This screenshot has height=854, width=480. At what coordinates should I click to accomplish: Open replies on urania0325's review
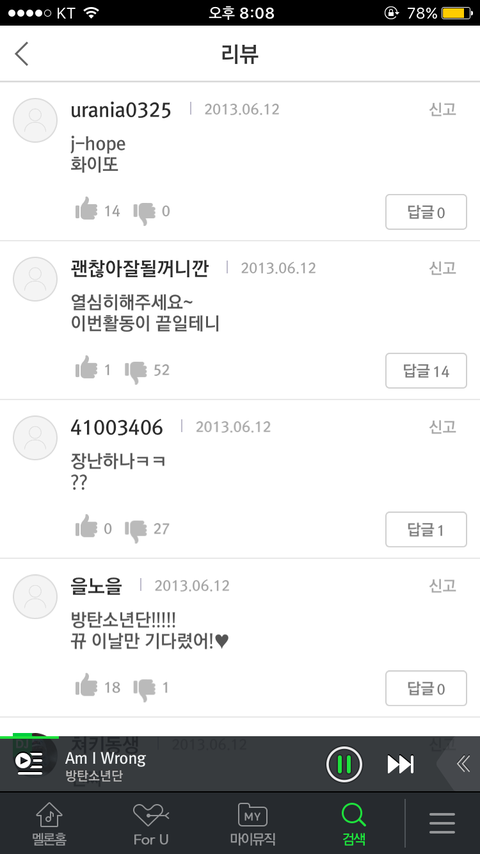click(x=426, y=212)
